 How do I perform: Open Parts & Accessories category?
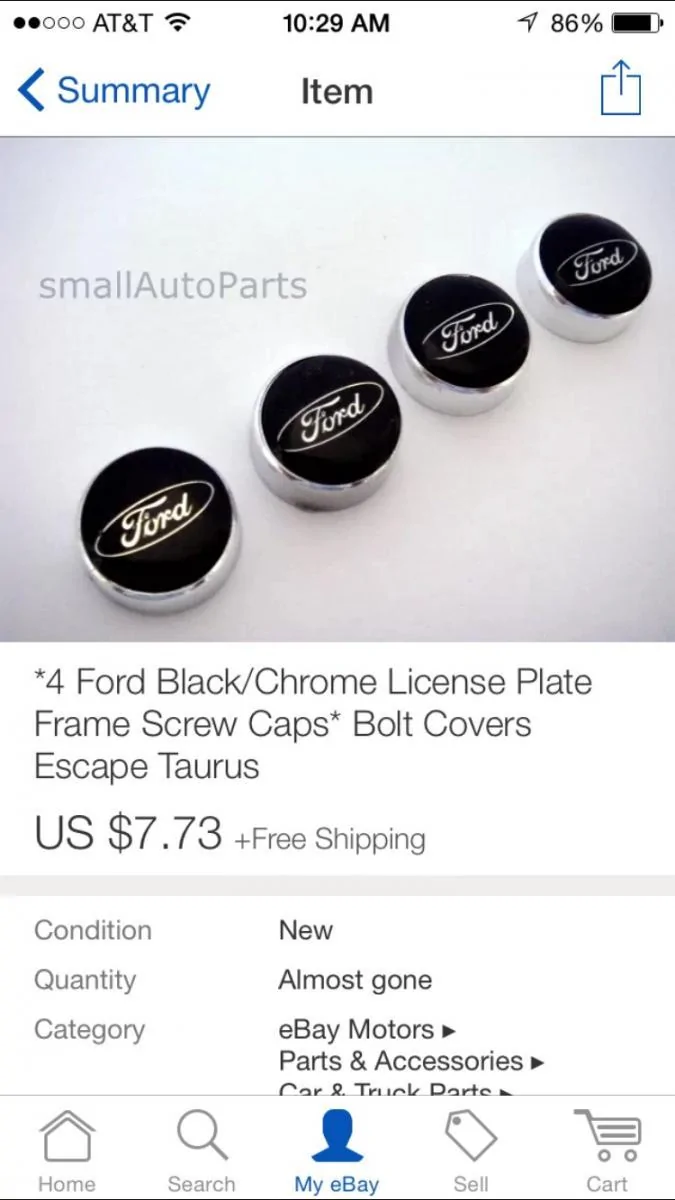pyautogui.click(x=411, y=1061)
